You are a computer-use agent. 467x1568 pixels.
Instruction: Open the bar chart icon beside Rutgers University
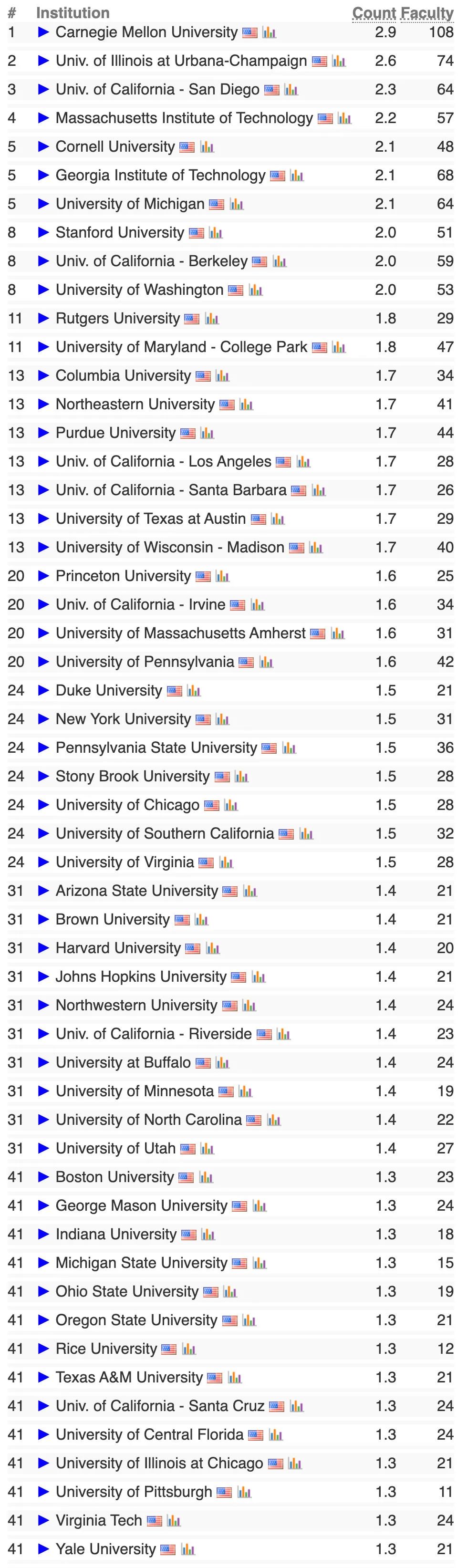pos(212,318)
